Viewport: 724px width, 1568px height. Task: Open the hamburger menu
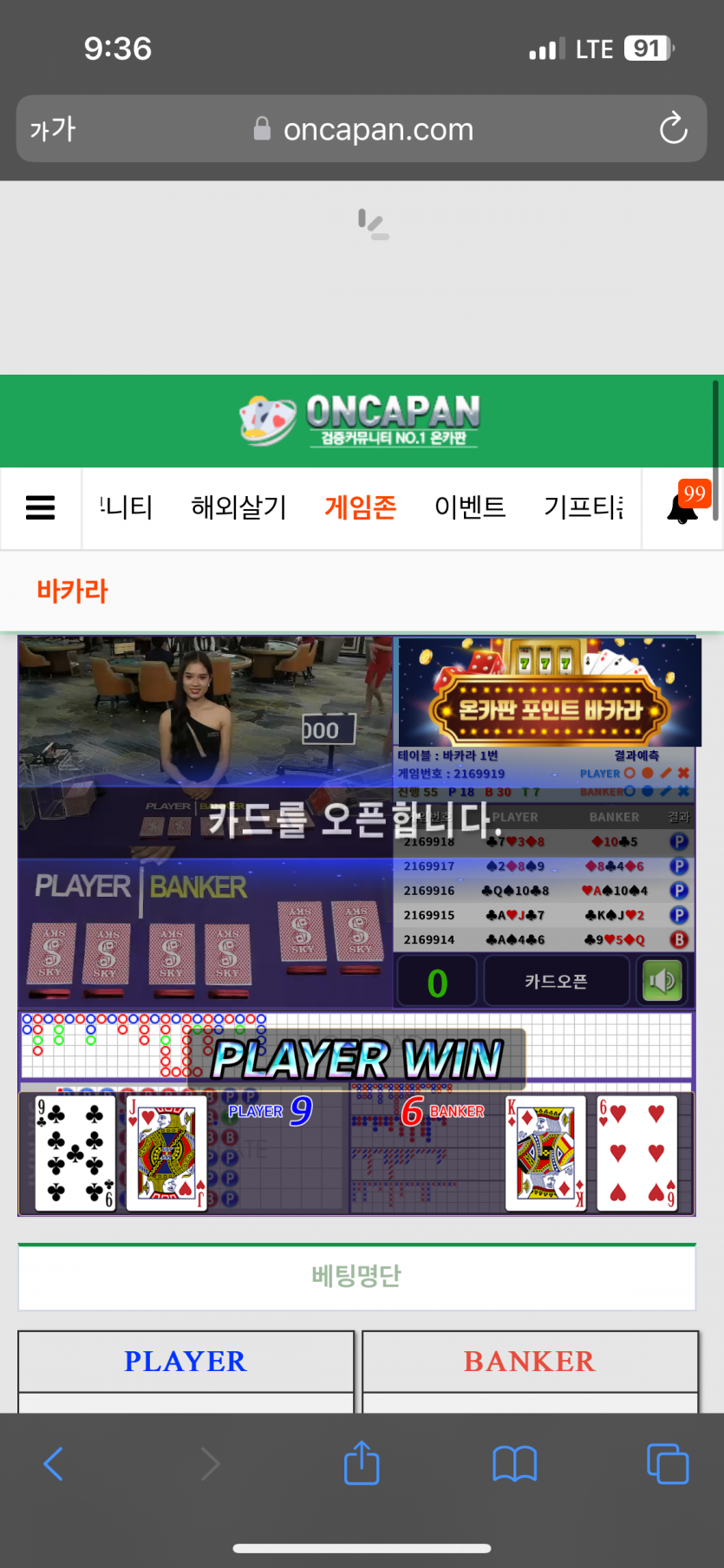pyautogui.click(x=41, y=507)
